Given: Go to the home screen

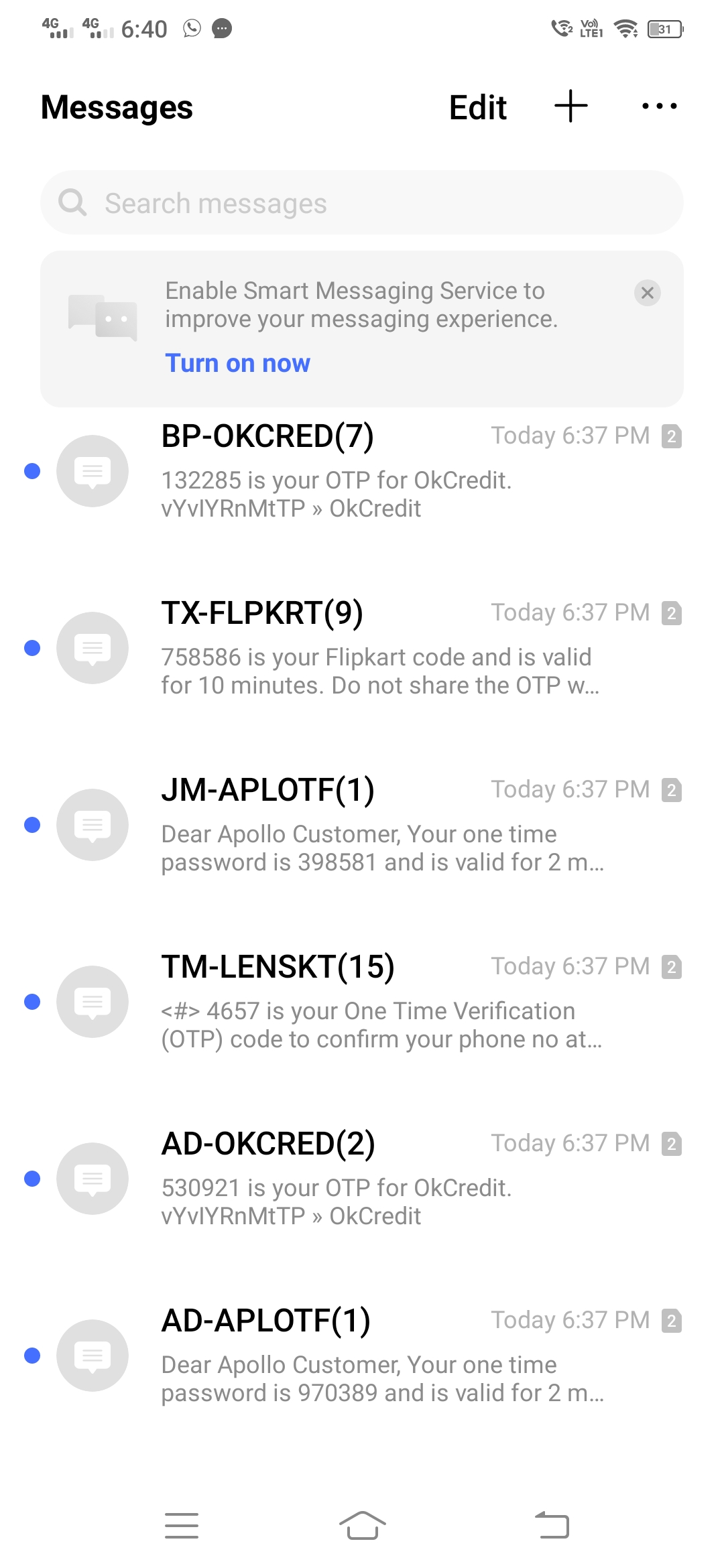Looking at the screenshot, I should click(362, 1526).
